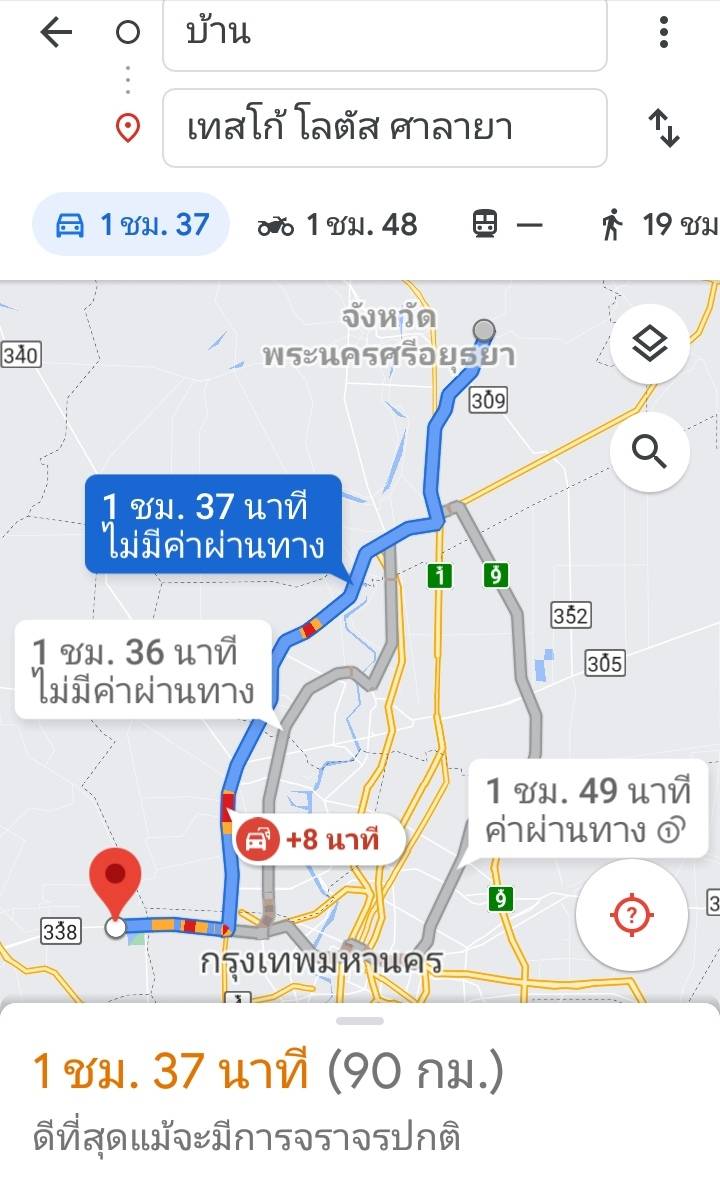The image size is (720, 1178).
Task: Choose alternate route 1 ชม. 36 นาที
Action: [x=143, y=671]
